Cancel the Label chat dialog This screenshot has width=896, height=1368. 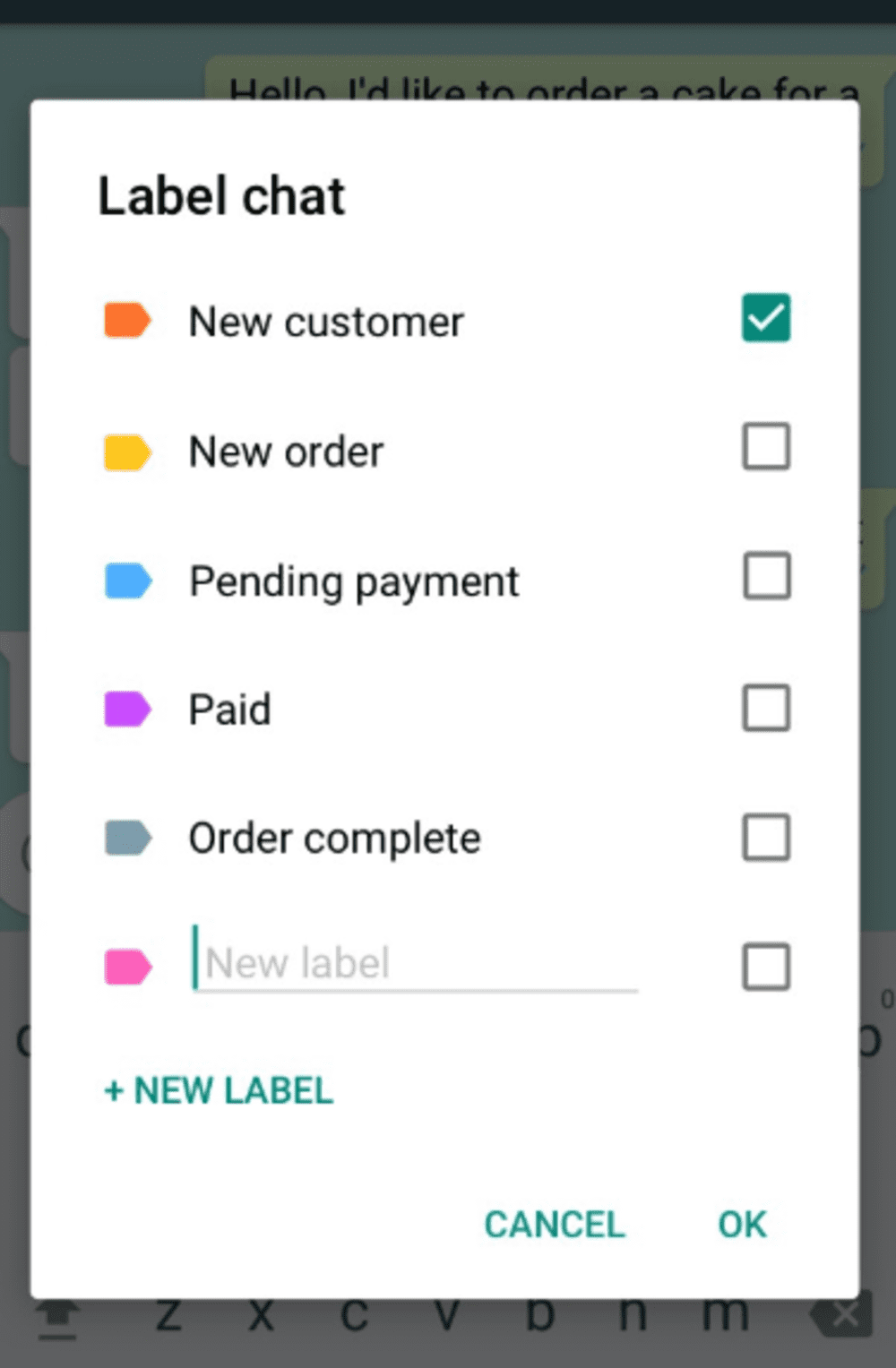pos(555,1225)
